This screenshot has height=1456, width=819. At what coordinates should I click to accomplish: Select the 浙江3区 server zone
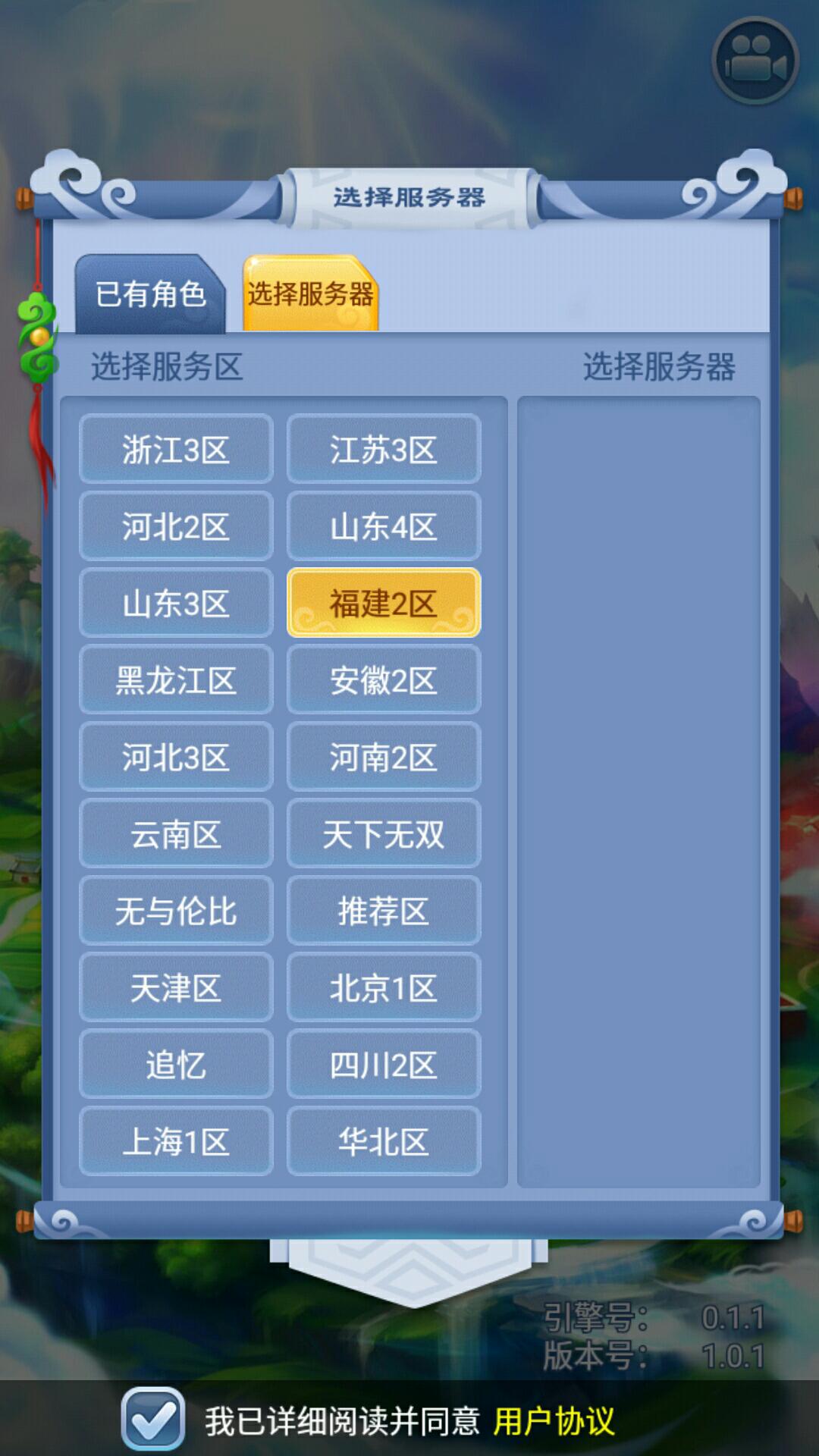176,449
